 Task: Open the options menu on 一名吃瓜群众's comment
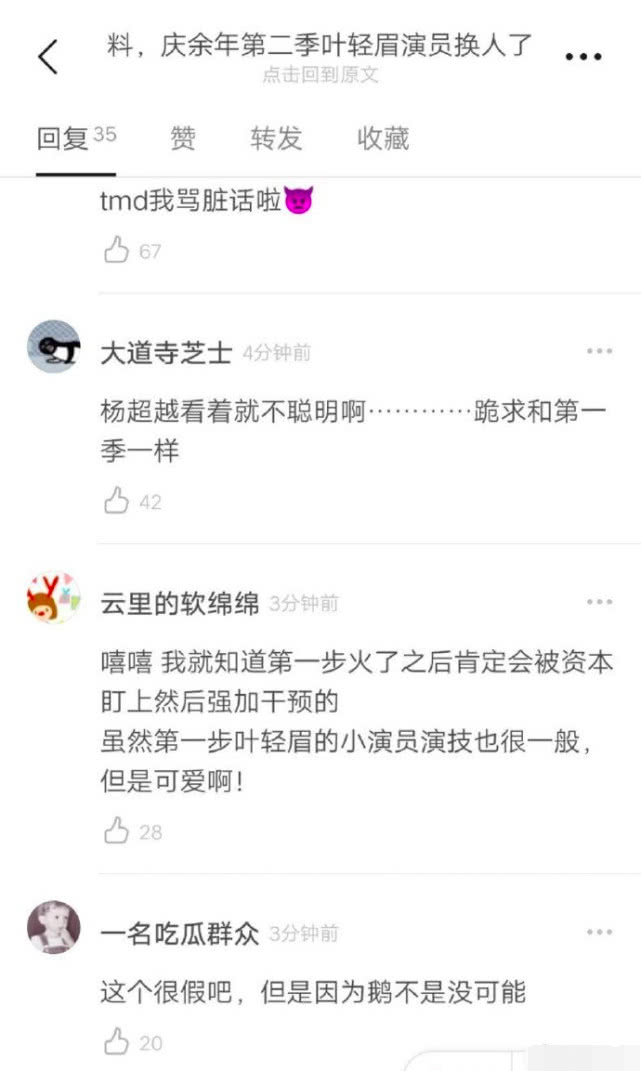(599, 932)
